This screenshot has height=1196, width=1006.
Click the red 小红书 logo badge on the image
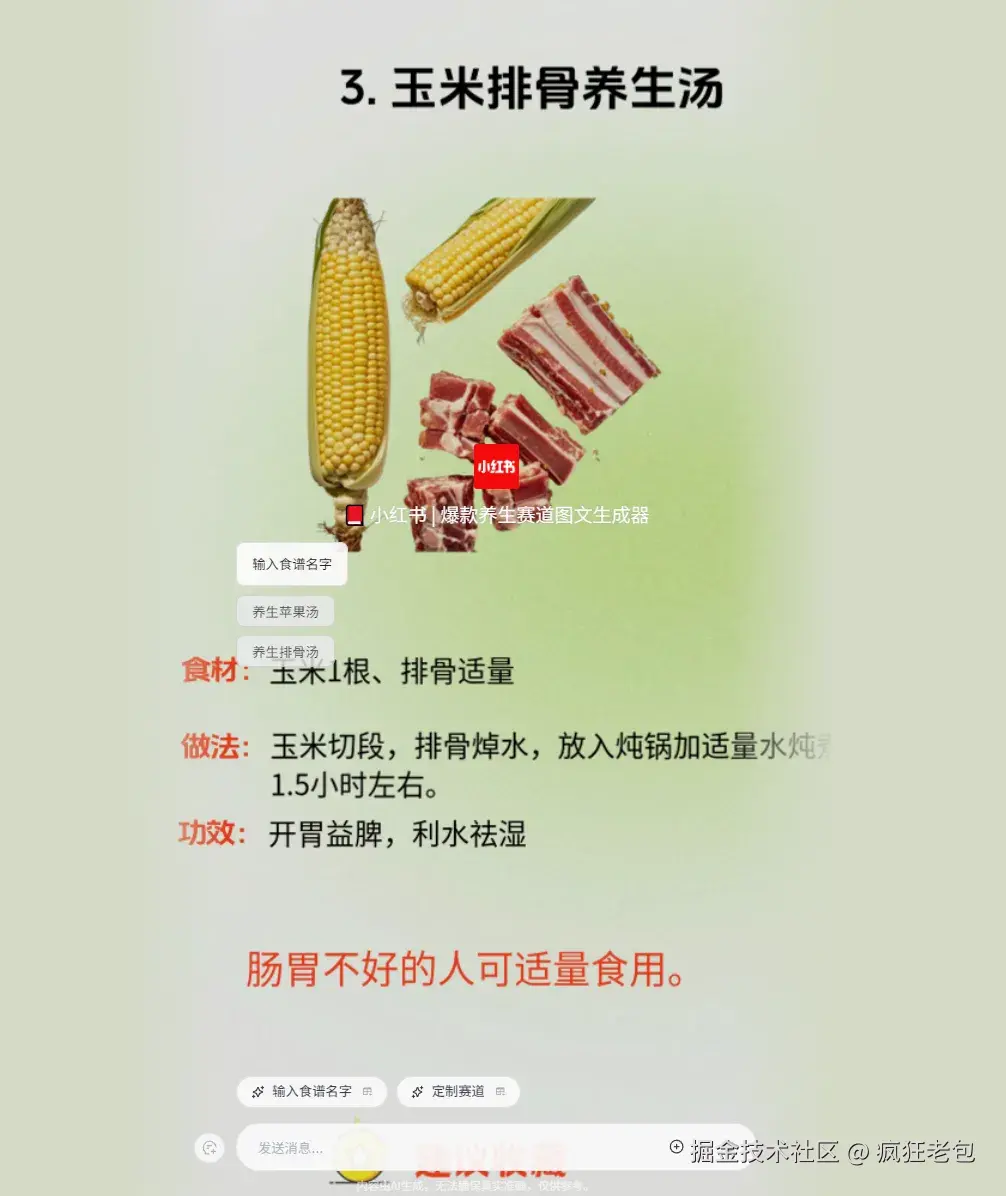click(x=495, y=466)
